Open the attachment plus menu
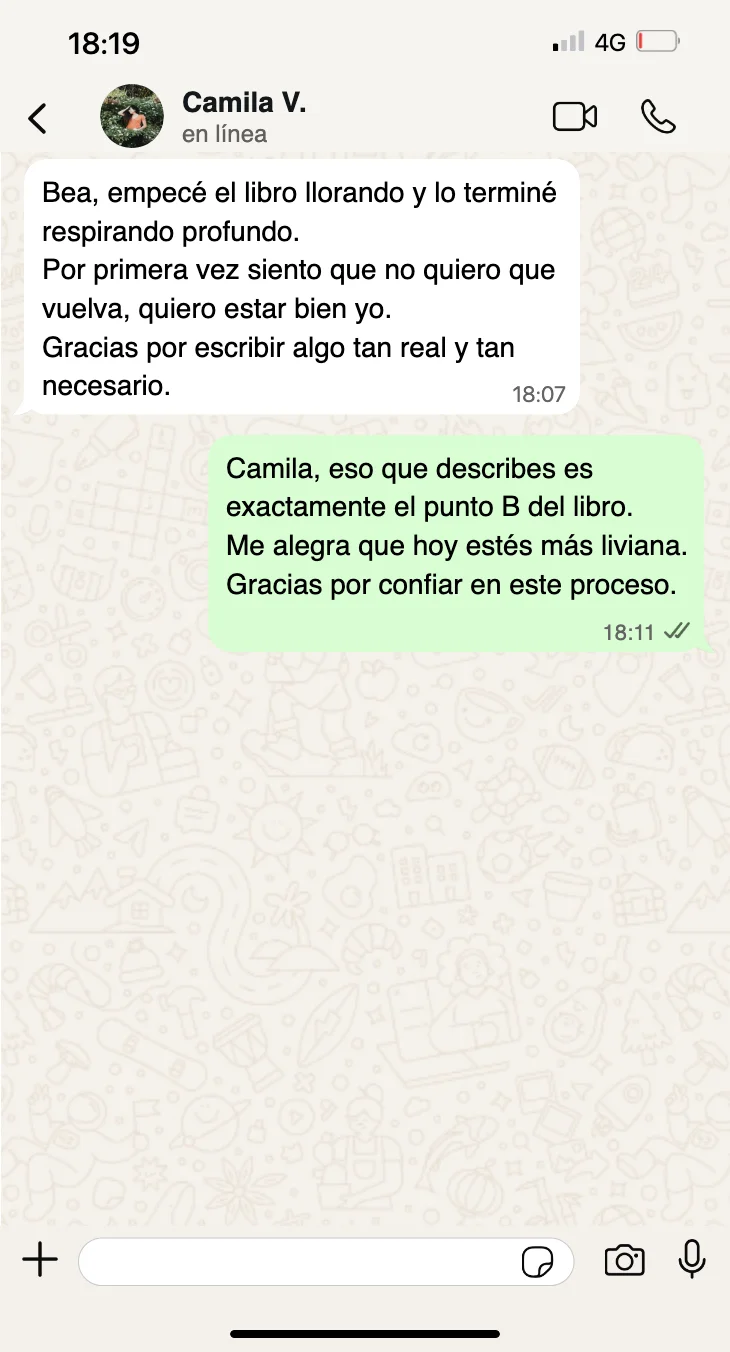730x1352 pixels. (x=40, y=1260)
